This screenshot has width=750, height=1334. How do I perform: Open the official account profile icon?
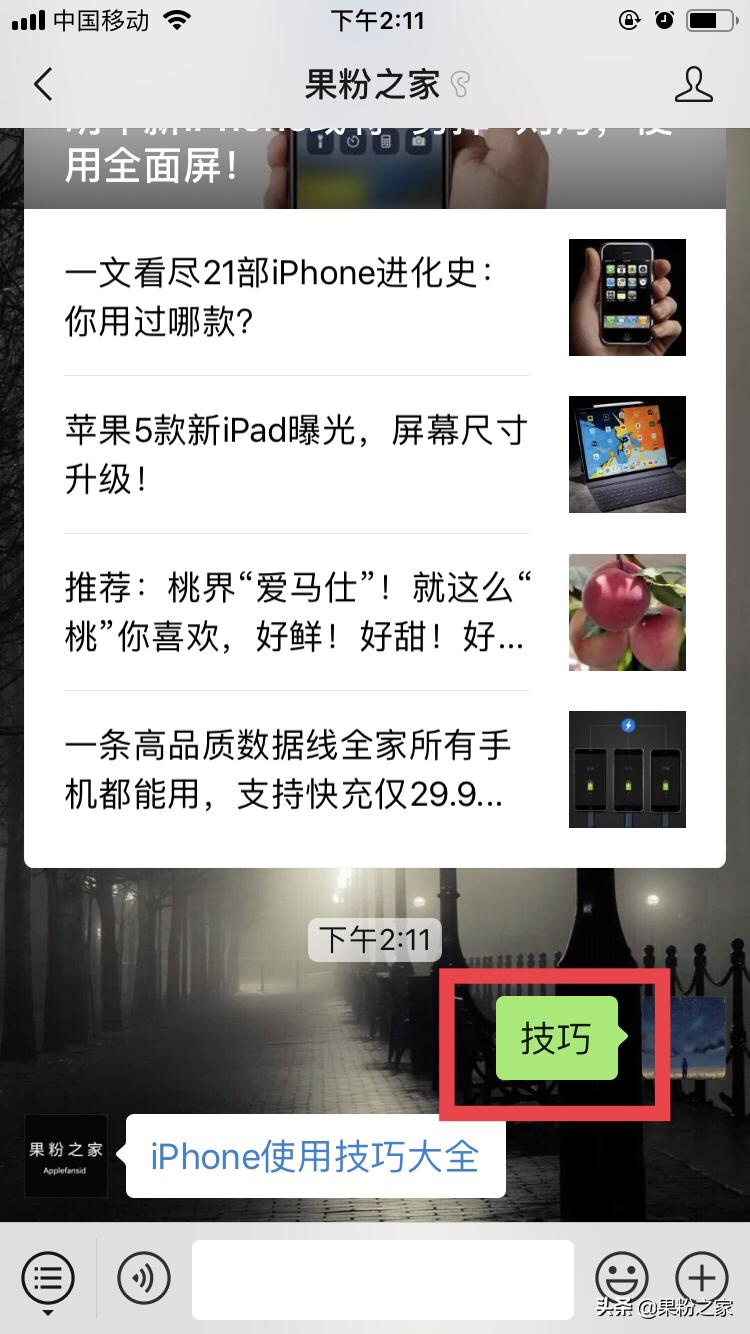(694, 85)
